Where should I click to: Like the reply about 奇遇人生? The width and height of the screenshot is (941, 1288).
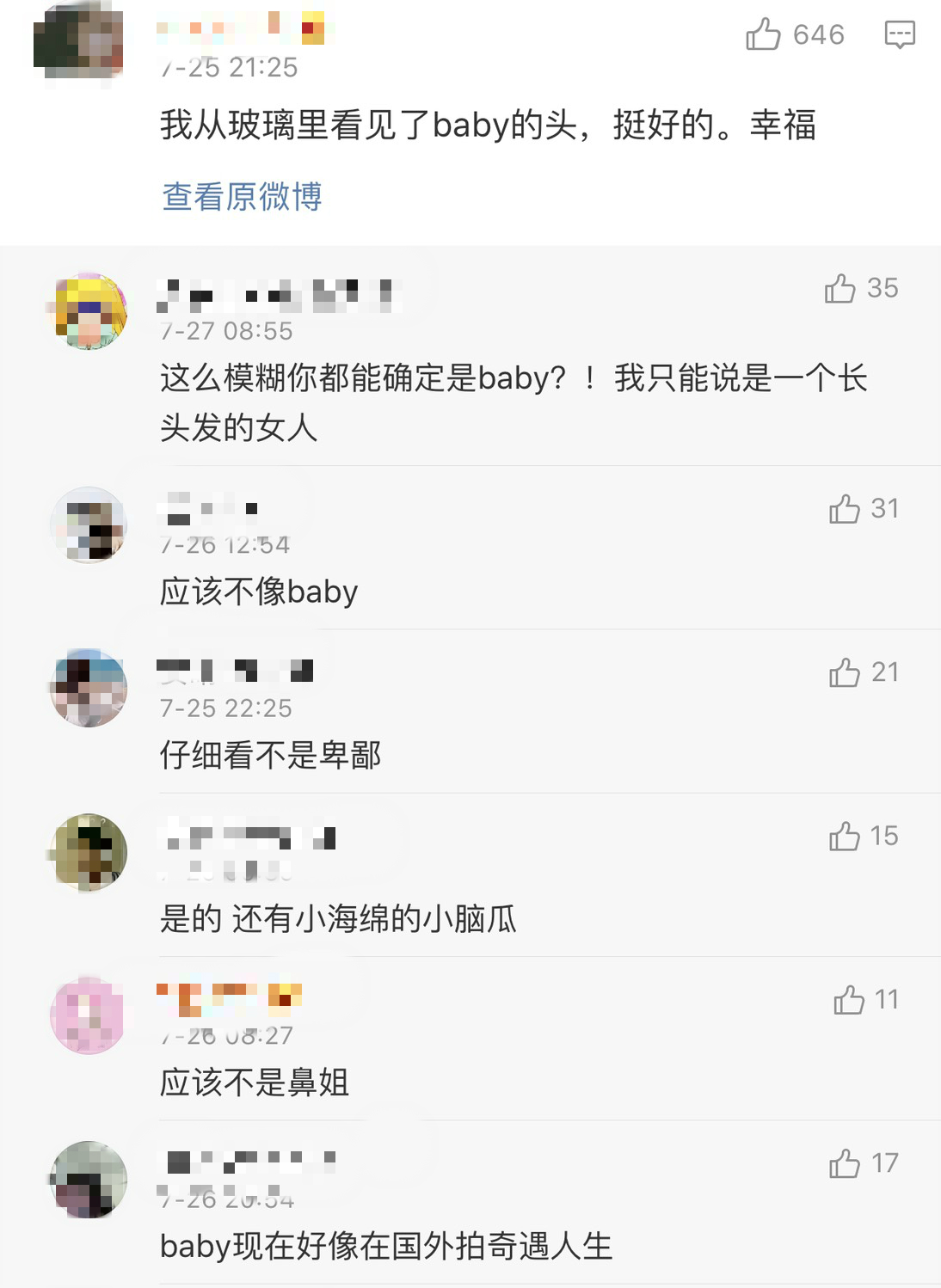845,1163
